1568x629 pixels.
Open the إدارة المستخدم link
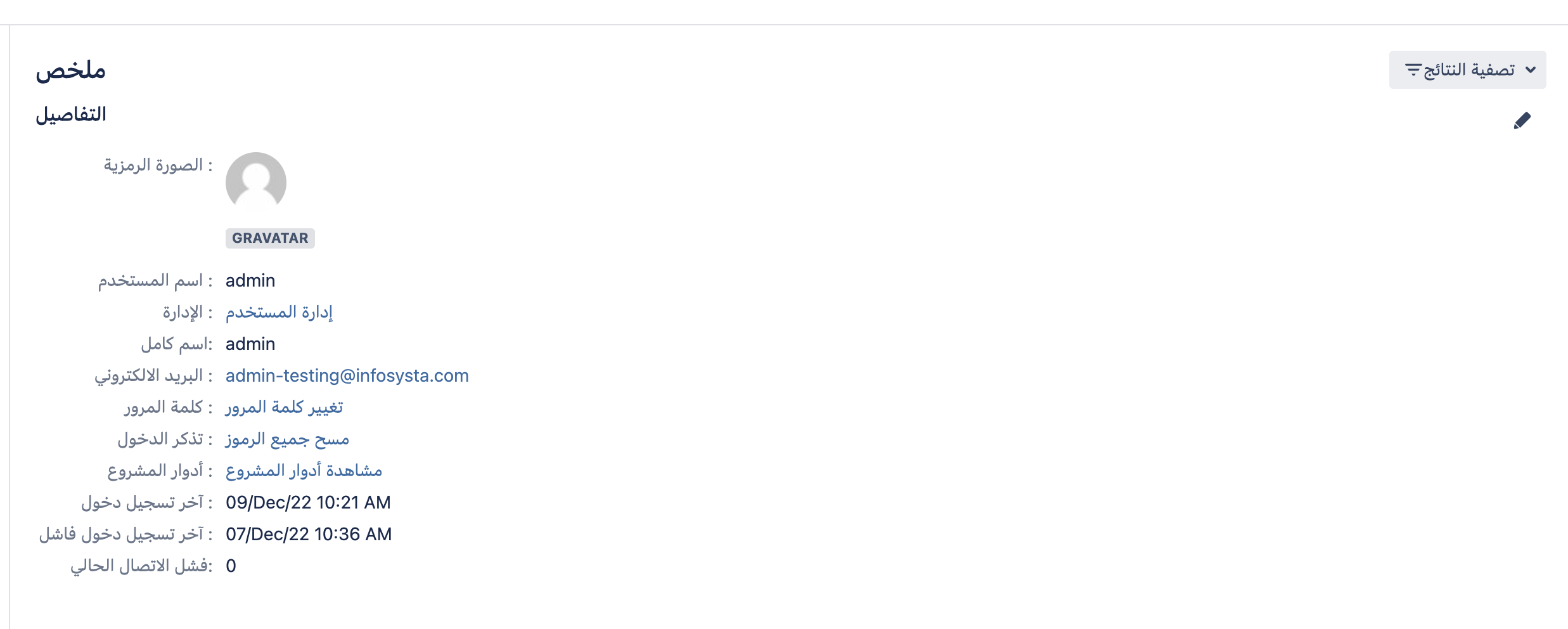click(x=279, y=312)
